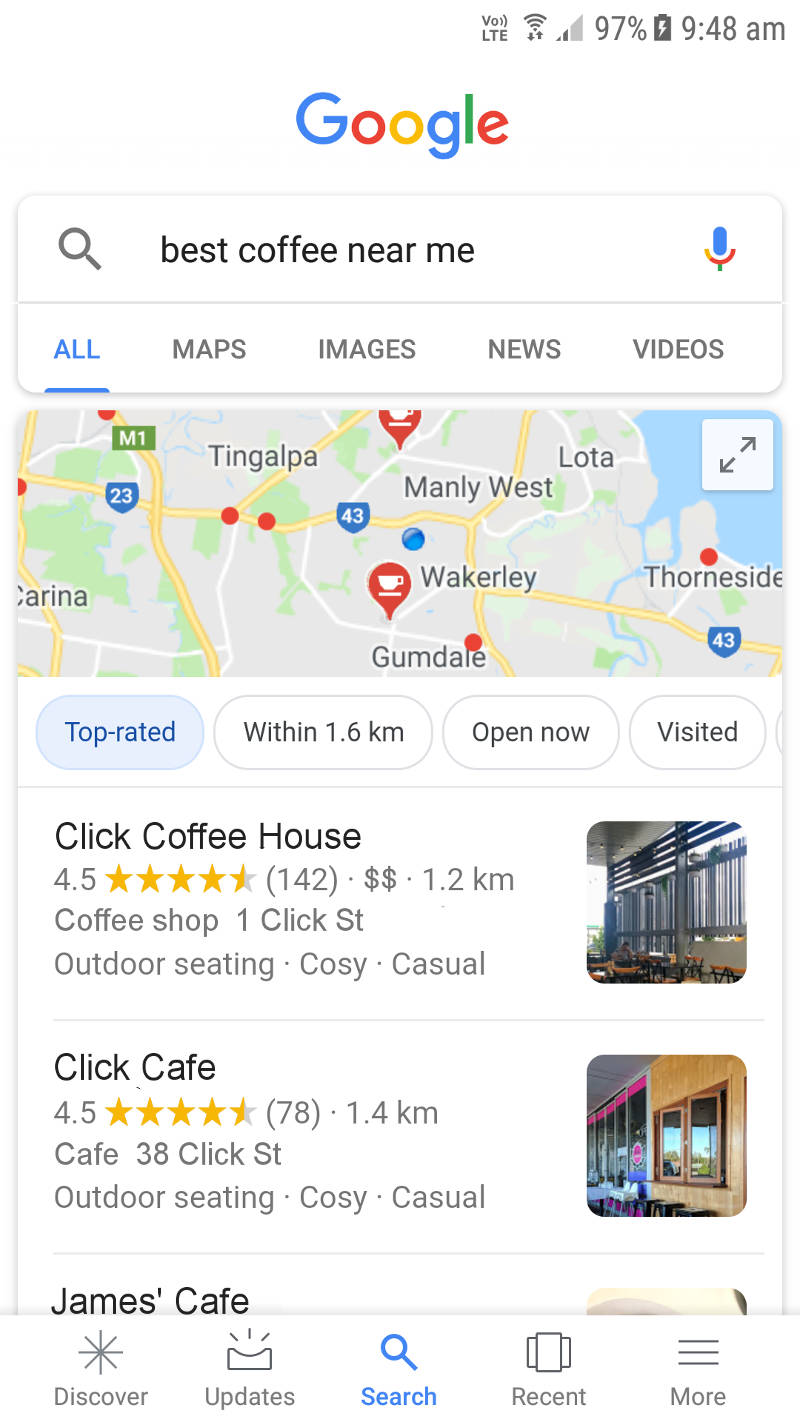View the Click Cafe photo
Screen dimensions: 800x1422
point(666,1135)
